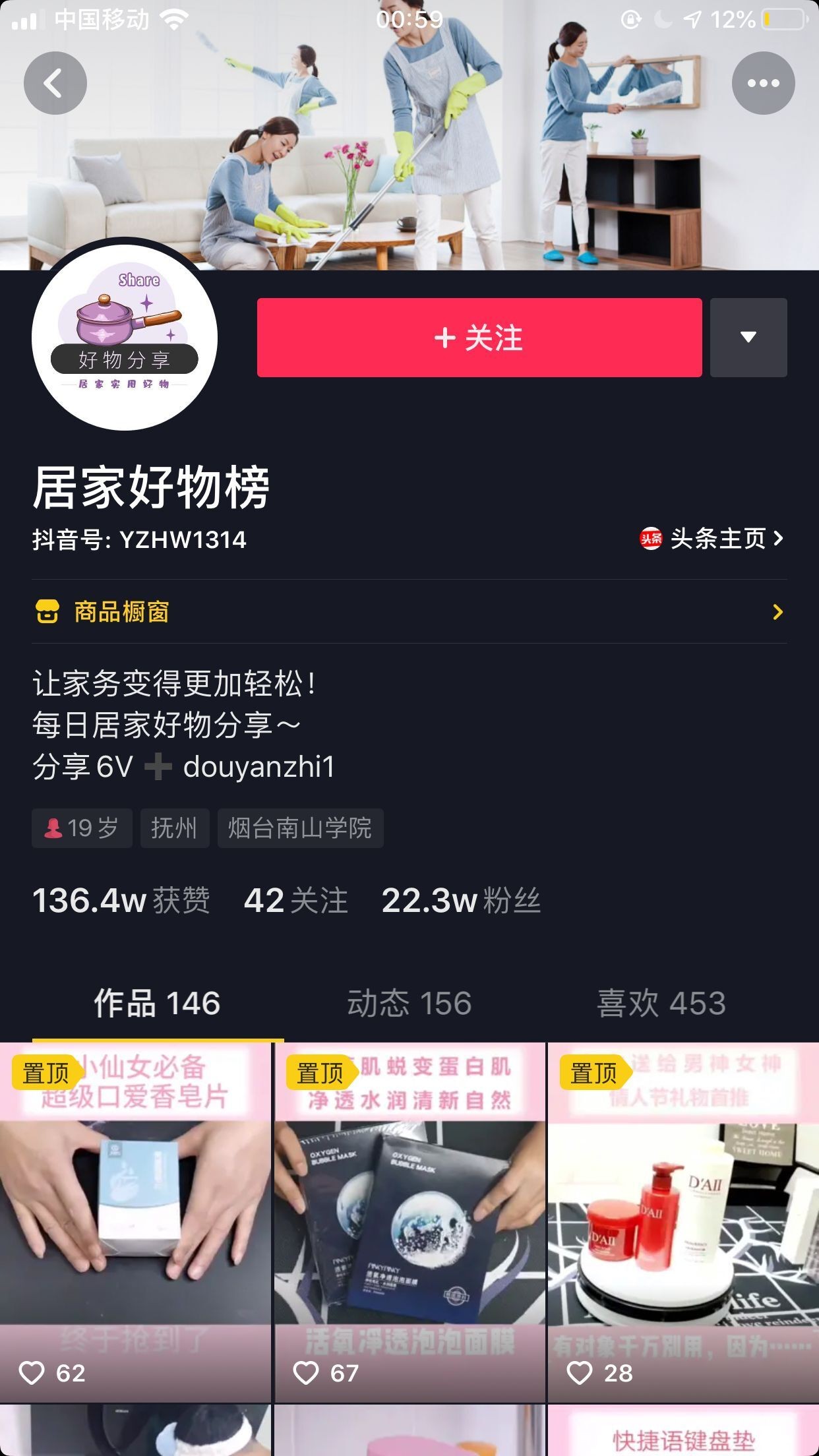Viewport: 819px width, 1456px height.
Task: View the 42 关注 following list
Action: (295, 901)
